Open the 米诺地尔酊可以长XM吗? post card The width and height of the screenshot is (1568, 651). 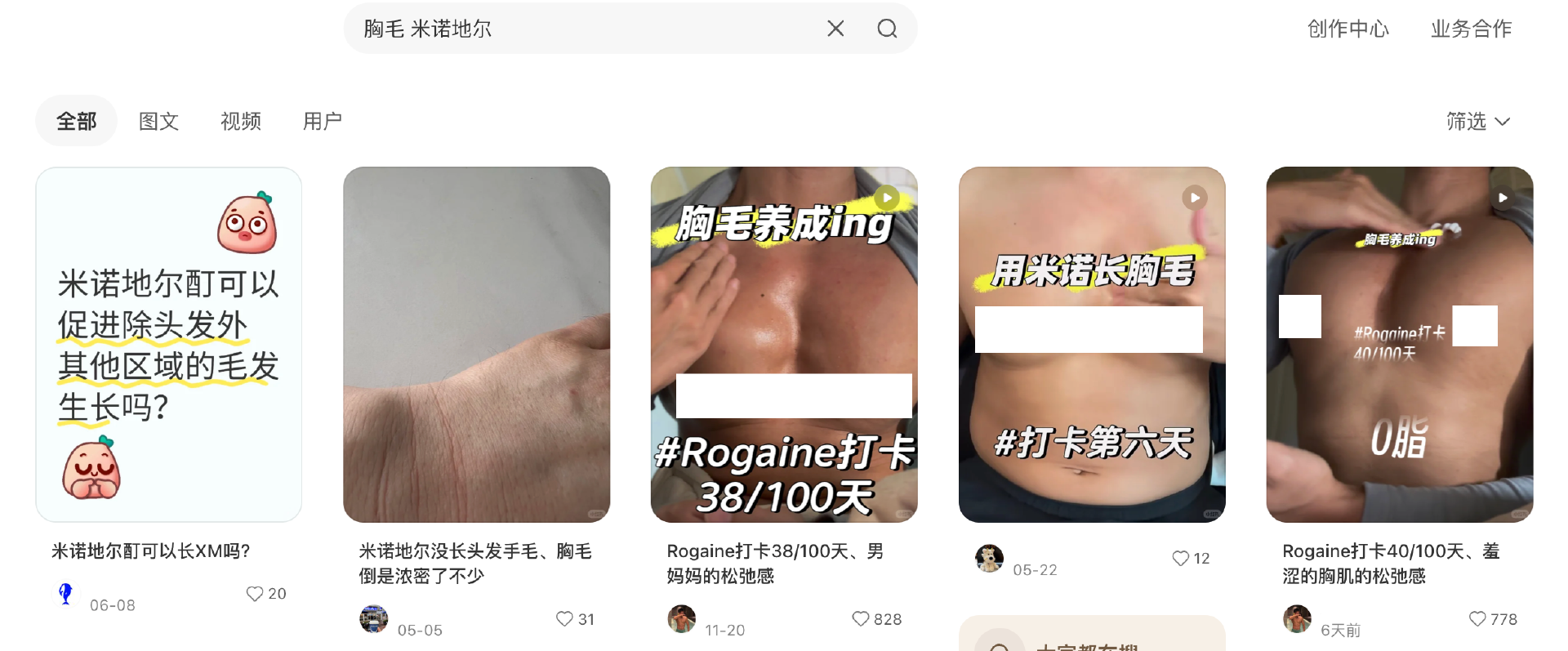click(x=169, y=345)
